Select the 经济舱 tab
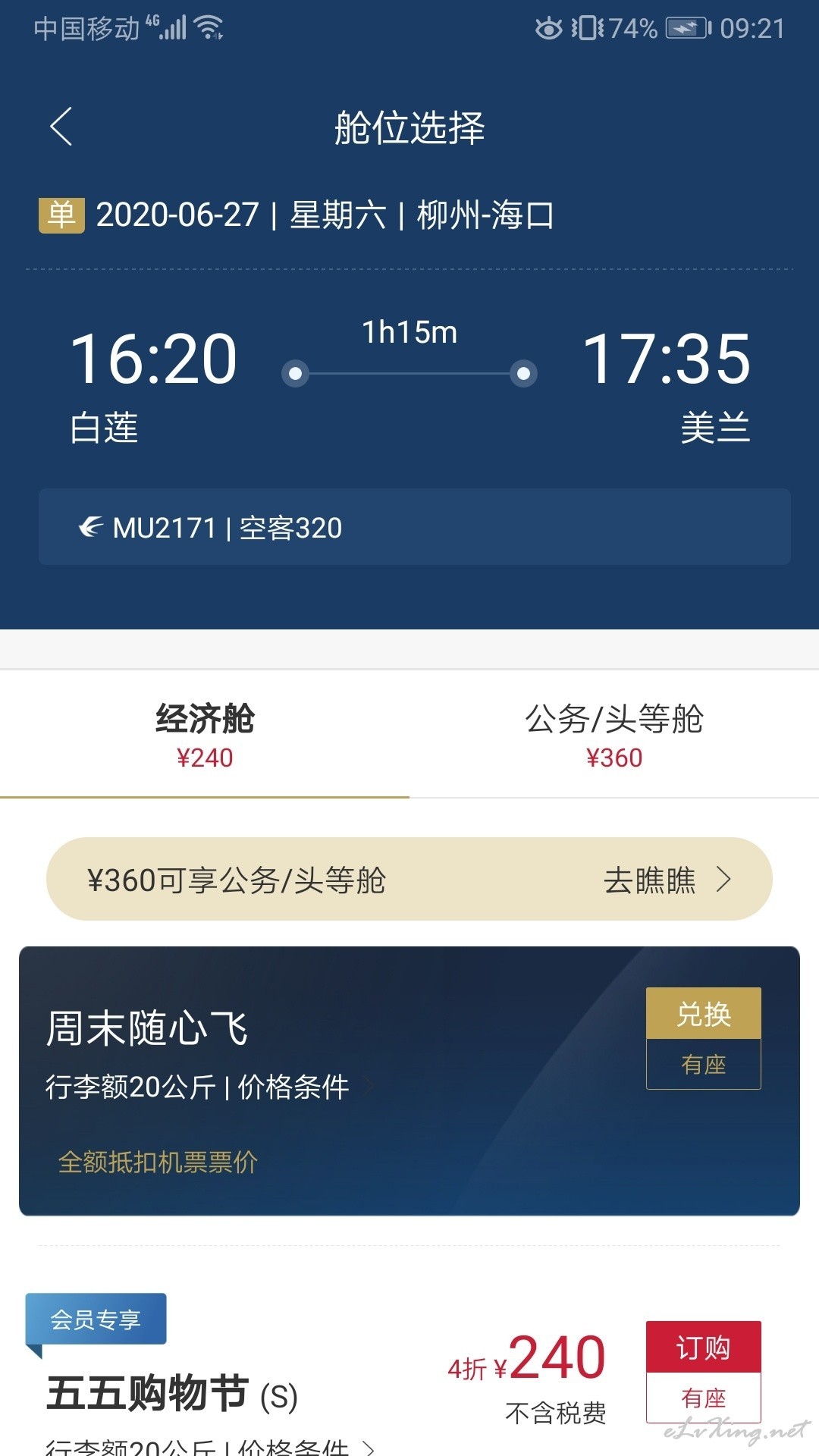Screen dimensions: 819x1456 click(205, 734)
